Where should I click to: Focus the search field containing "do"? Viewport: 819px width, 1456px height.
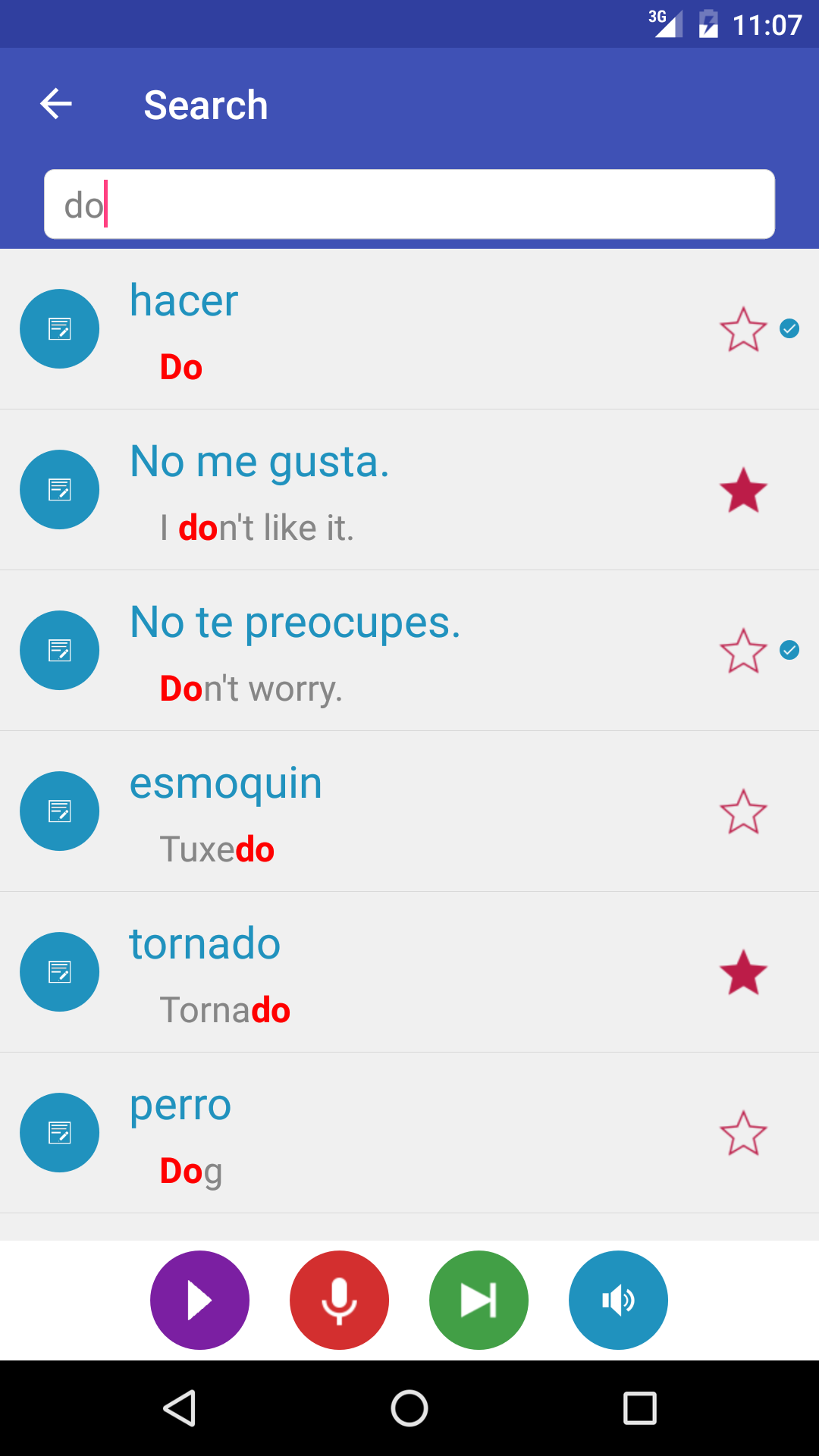409,204
